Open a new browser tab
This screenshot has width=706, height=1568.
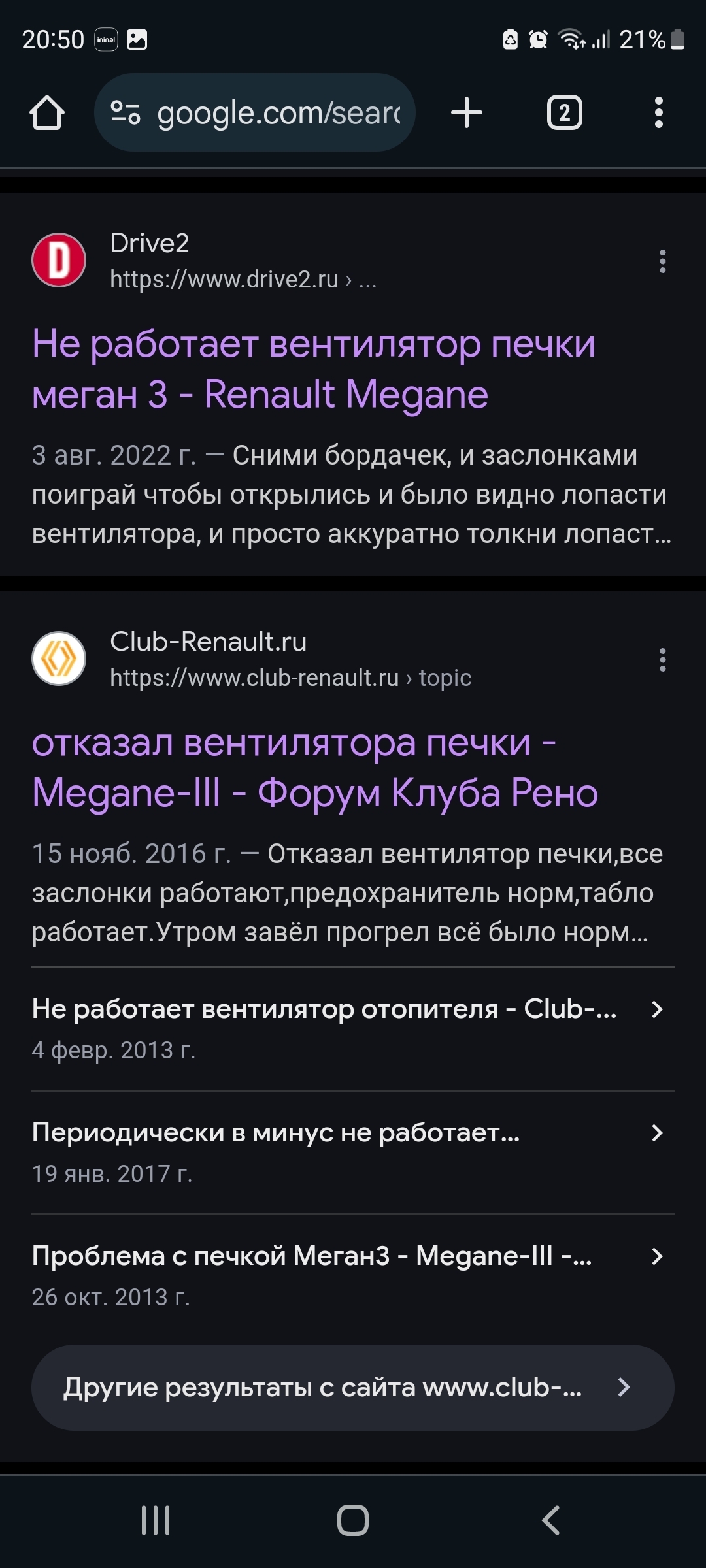coord(467,113)
